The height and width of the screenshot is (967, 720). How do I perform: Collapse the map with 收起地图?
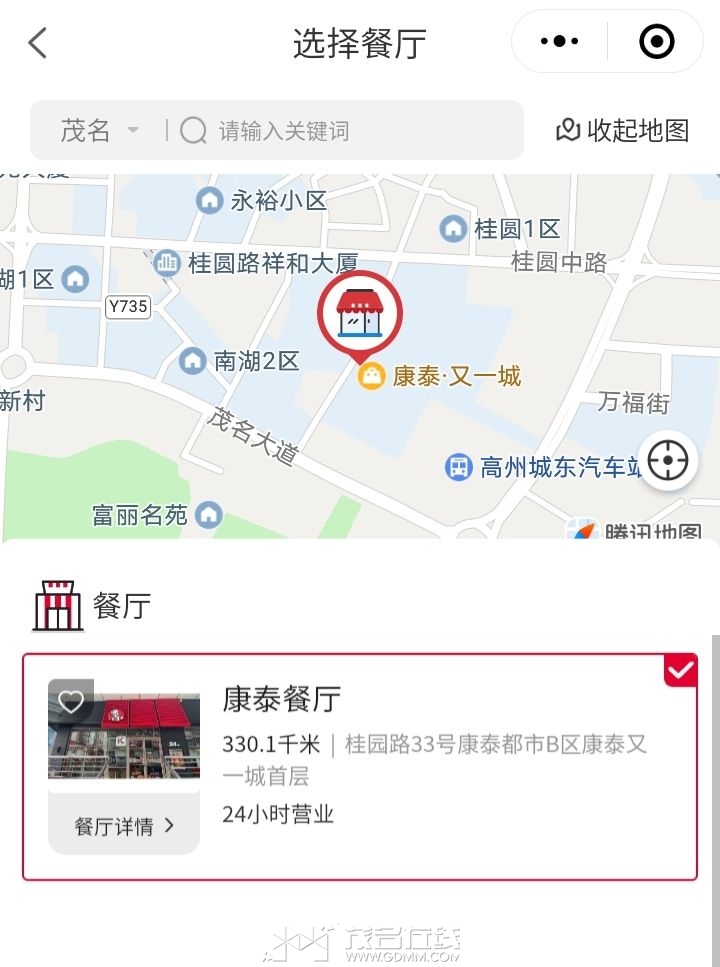[623, 131]
